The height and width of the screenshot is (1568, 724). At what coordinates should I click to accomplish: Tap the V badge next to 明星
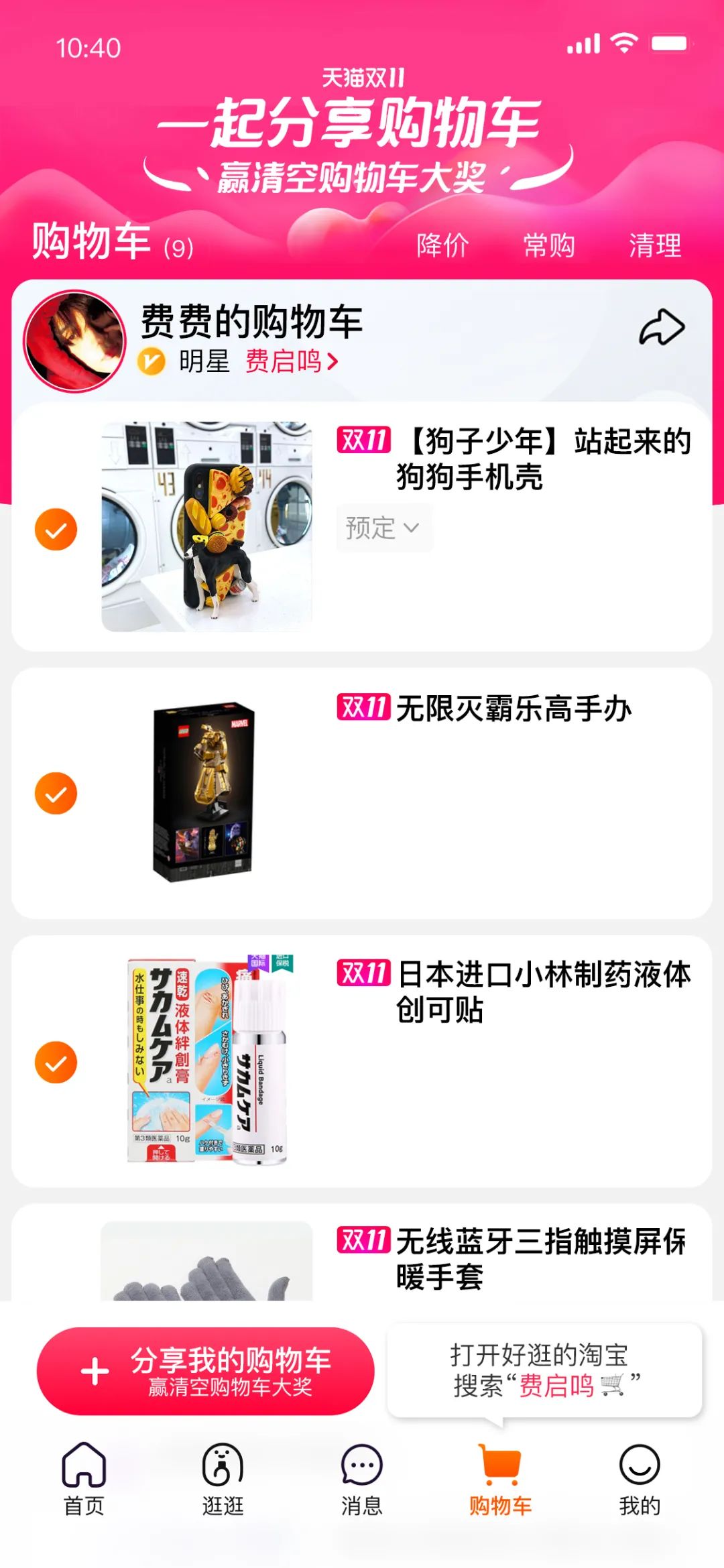pos(152,362)
